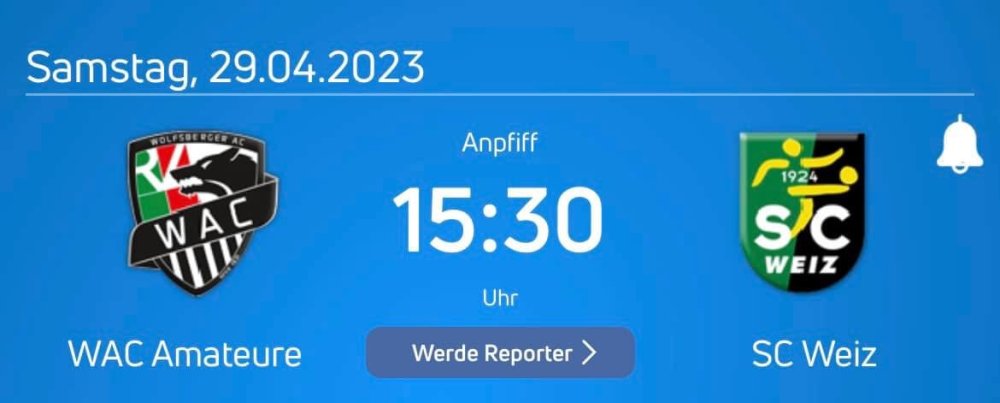Enable match notifications via the bell icon

[x=959, y=145]
